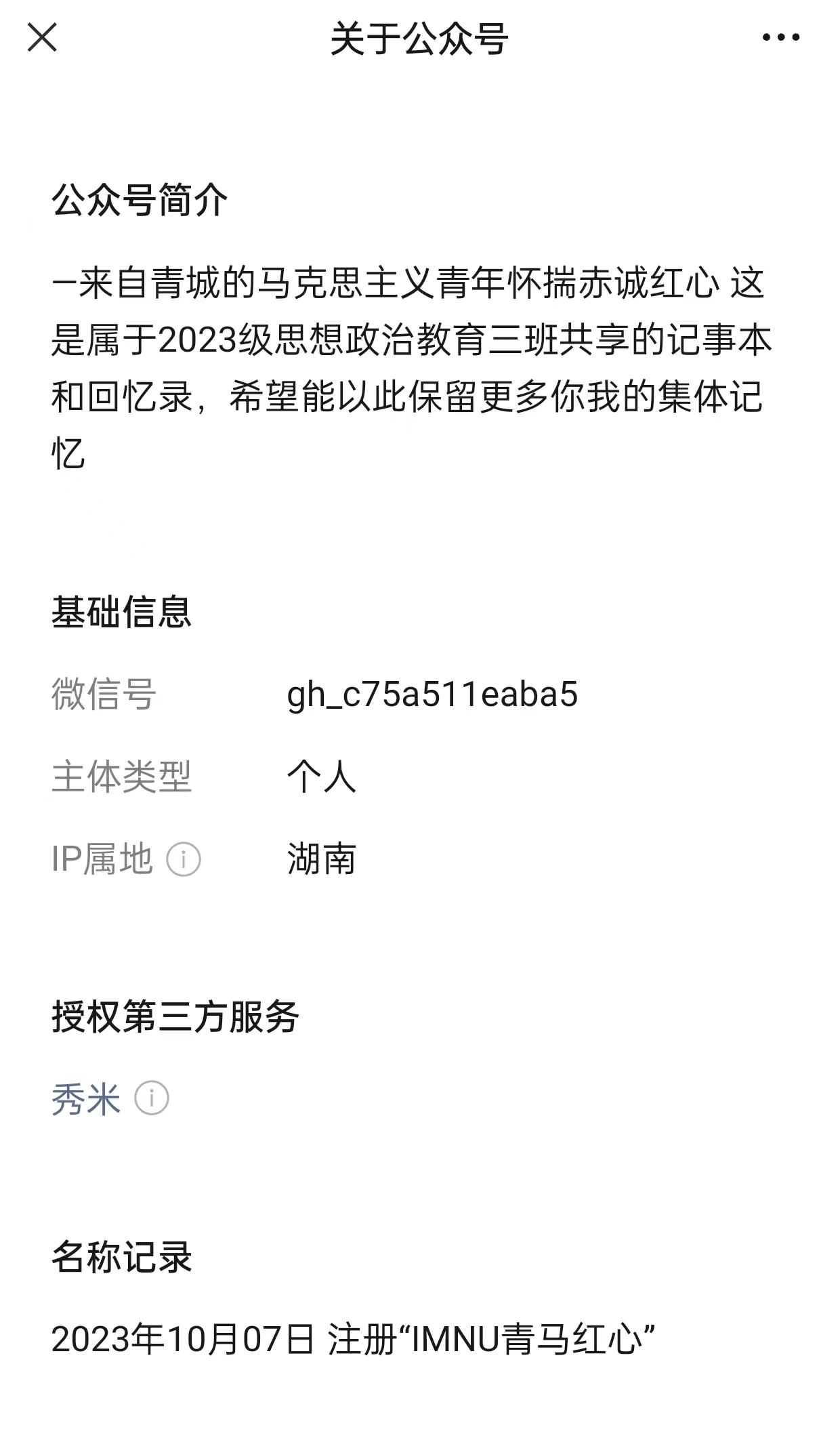
Task: Tap the info icon next to 秀米
Action: pos(152,1098)
